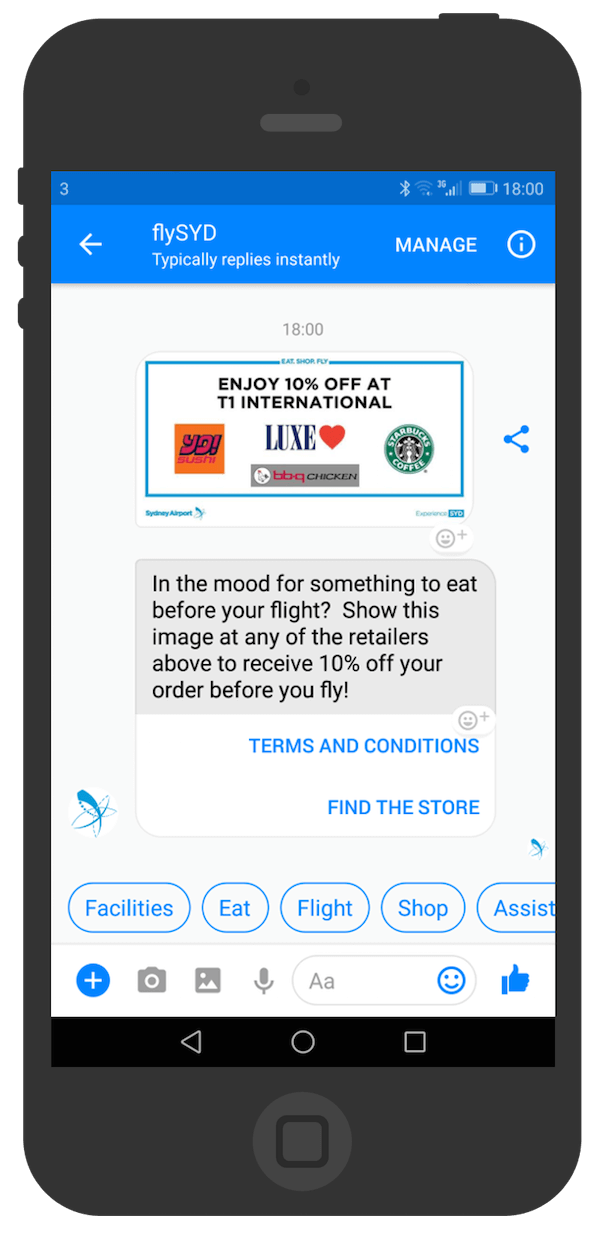Tap the Assist quick reply chip
The width and height of the screenshot is (600, 1240).
[518, 908]
